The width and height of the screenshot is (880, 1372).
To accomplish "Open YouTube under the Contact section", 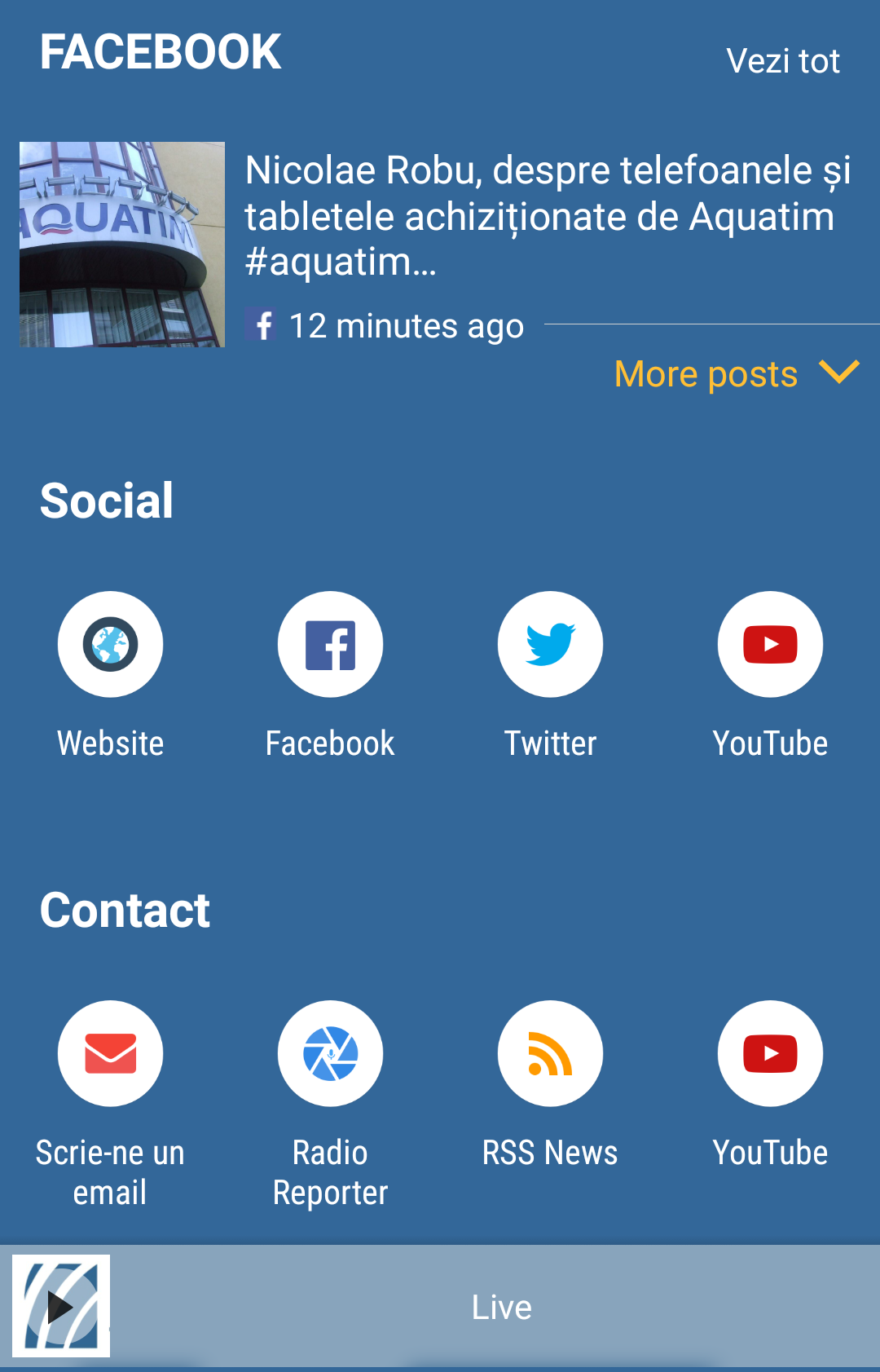I will (x=770, y=1054).
